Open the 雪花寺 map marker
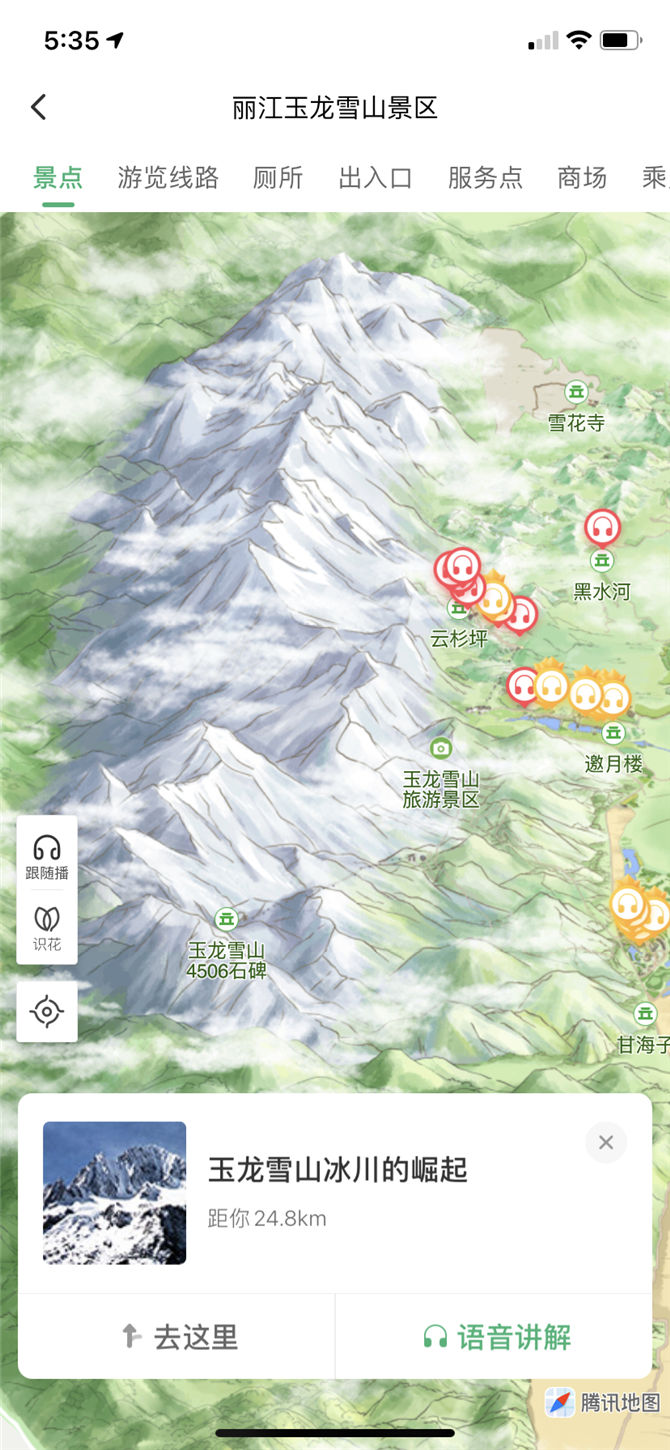Viewport: 670px width, 1450px height. (576, 392)
